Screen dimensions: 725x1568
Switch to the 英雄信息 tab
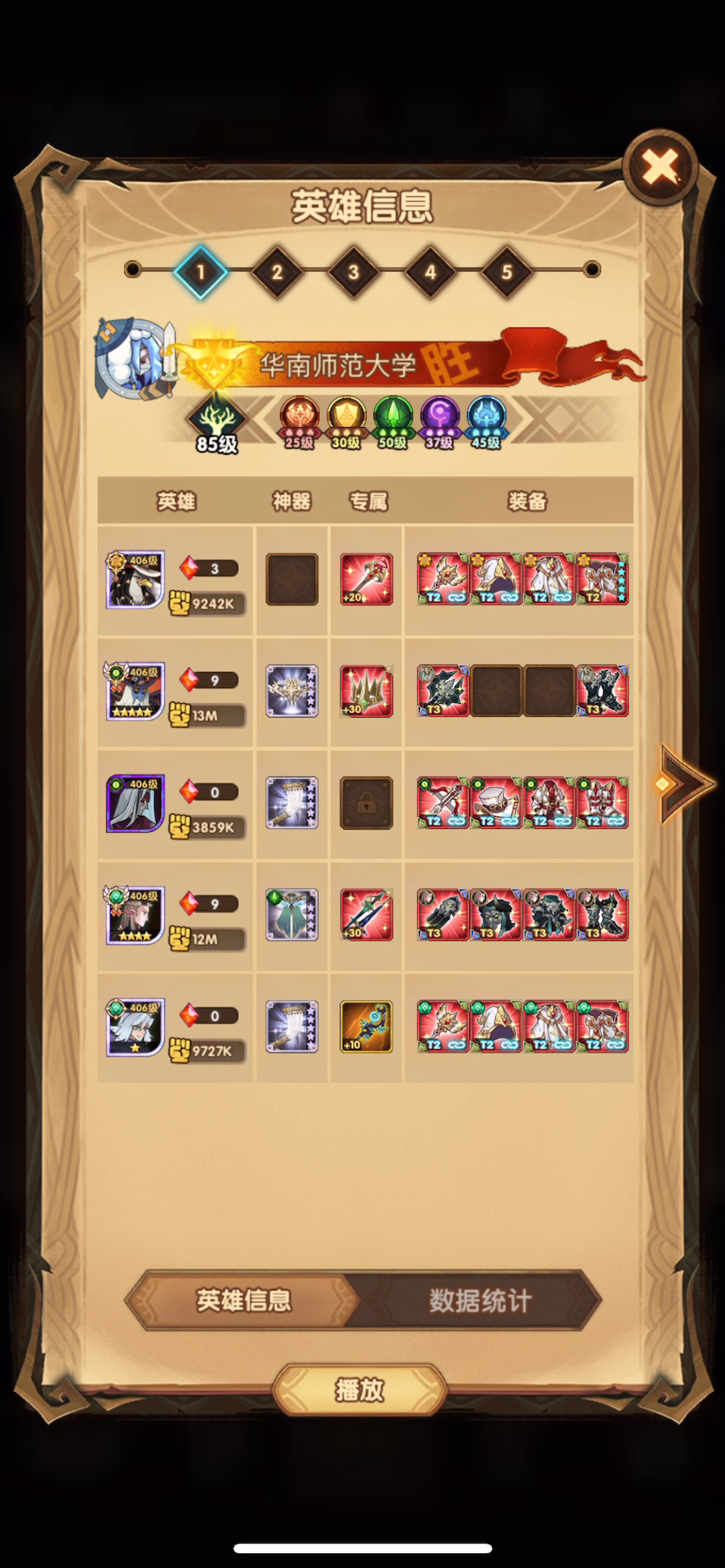tap(243, 1300)
